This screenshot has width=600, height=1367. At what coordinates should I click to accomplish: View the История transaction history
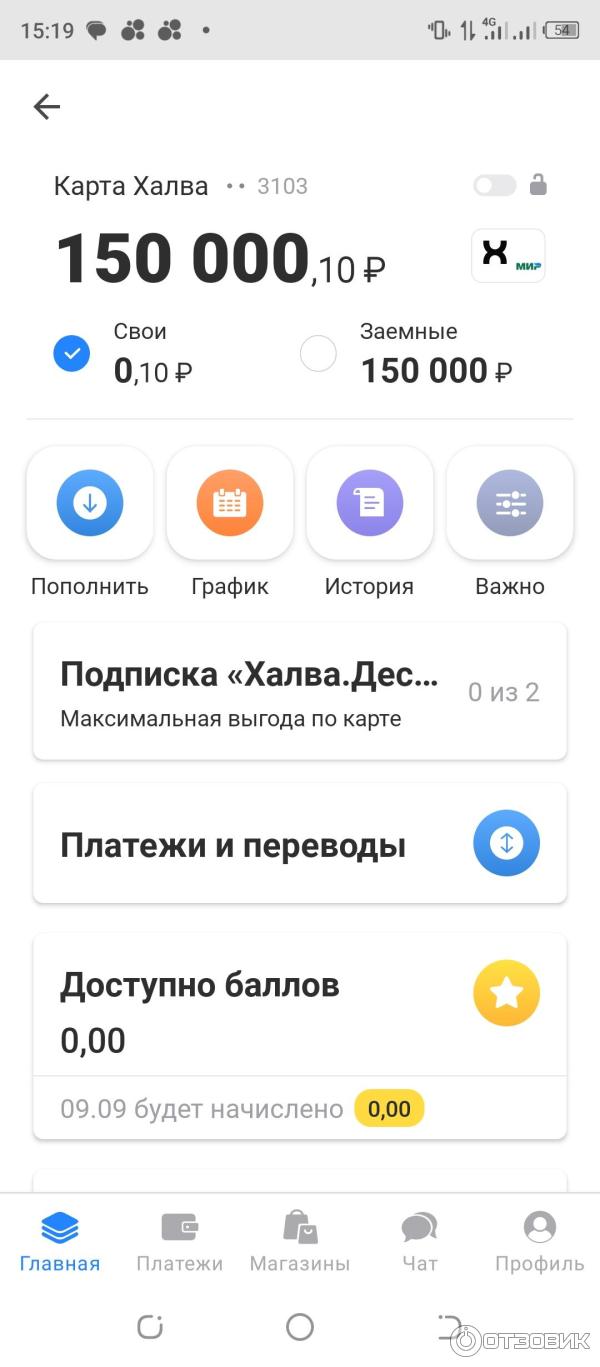click(369, 503)
